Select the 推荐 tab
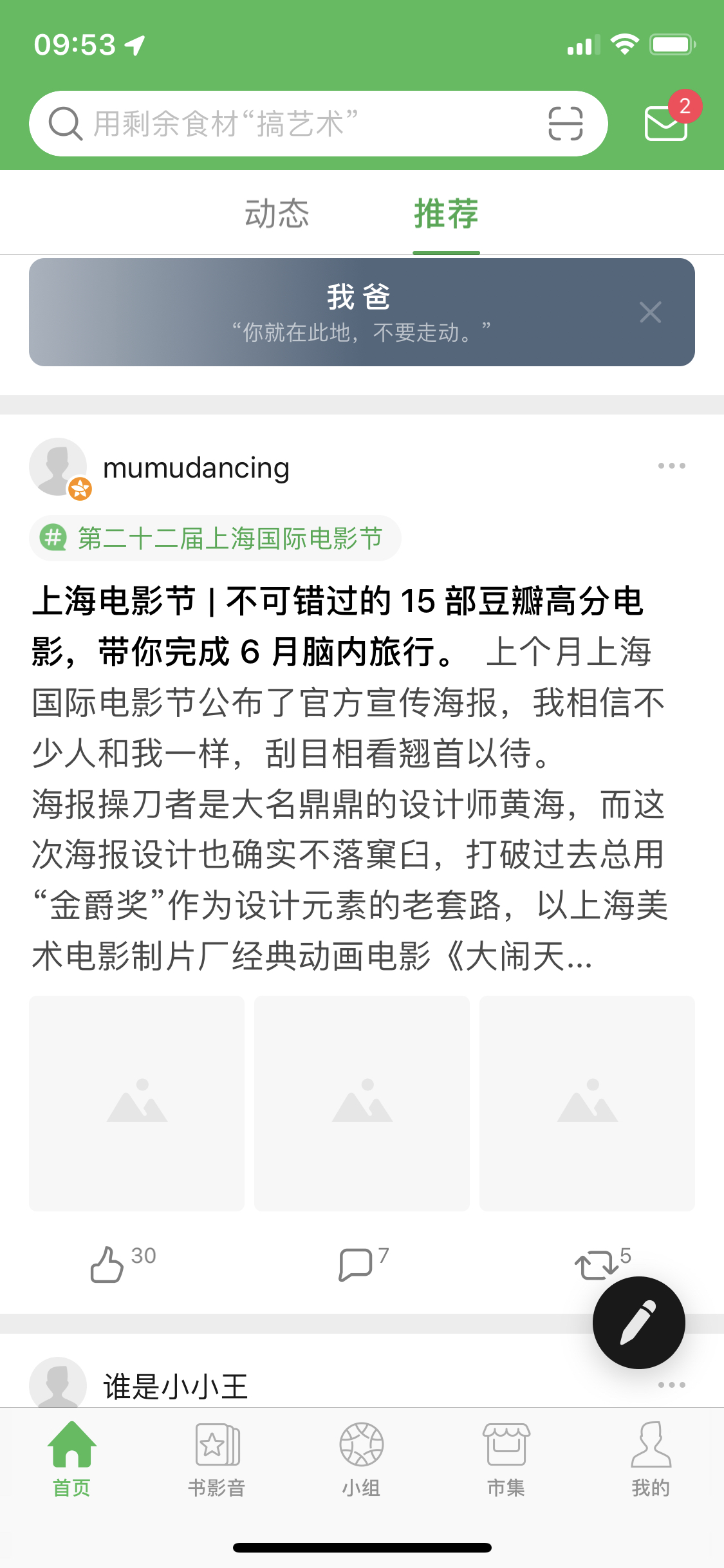Screen dimensions: 724x1568 coord(446,214)
